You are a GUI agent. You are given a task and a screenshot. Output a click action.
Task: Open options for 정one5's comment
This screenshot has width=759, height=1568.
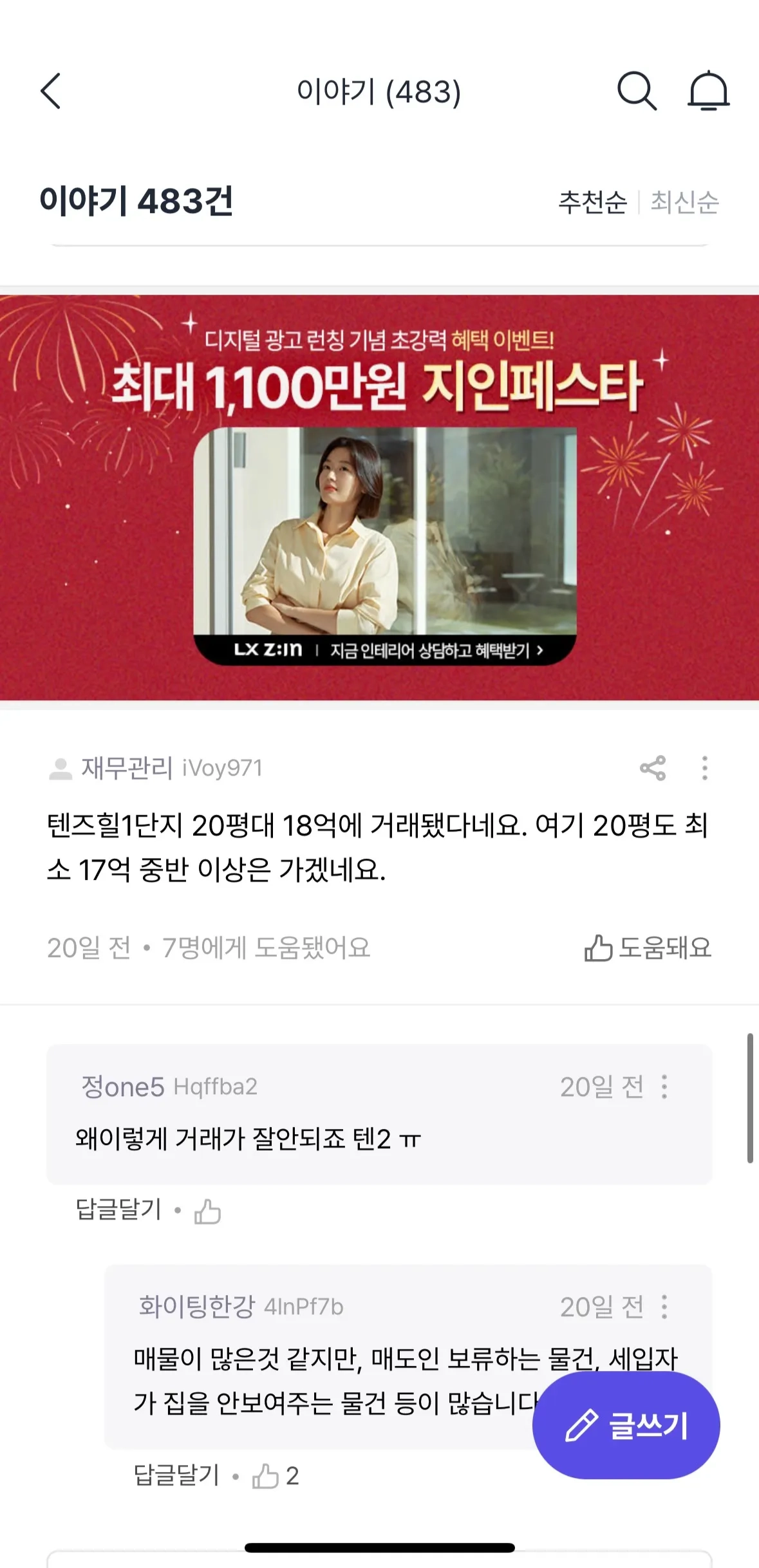click(664, 1087)
